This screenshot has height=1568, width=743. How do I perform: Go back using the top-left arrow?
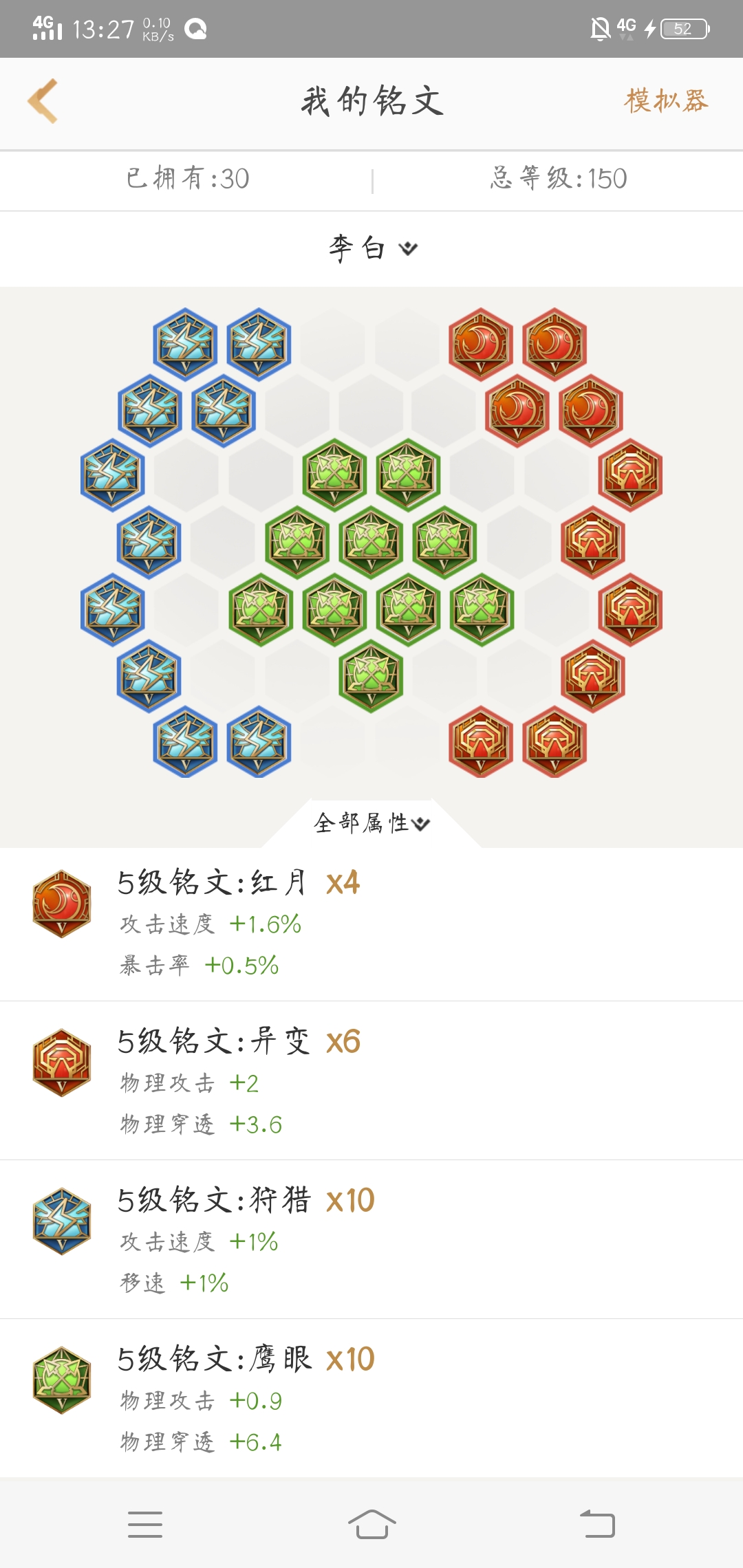coord(43,101)
